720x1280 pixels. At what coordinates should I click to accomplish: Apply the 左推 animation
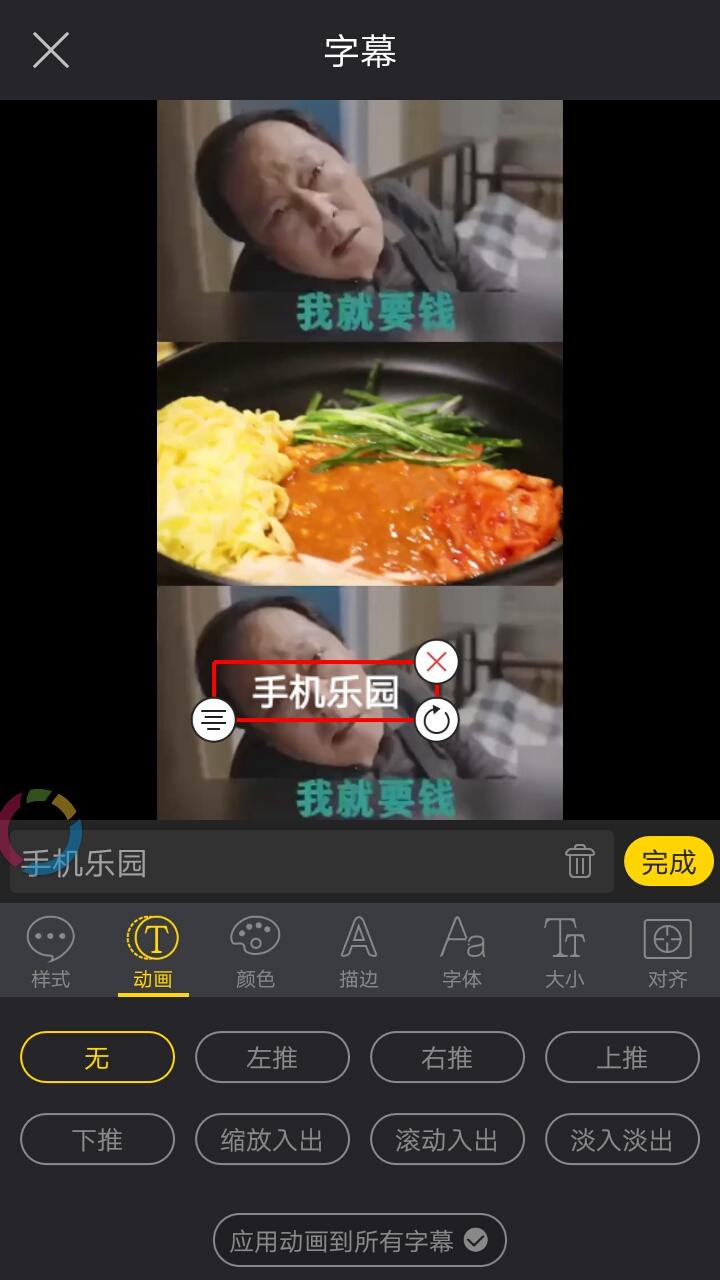(272, 1057)
